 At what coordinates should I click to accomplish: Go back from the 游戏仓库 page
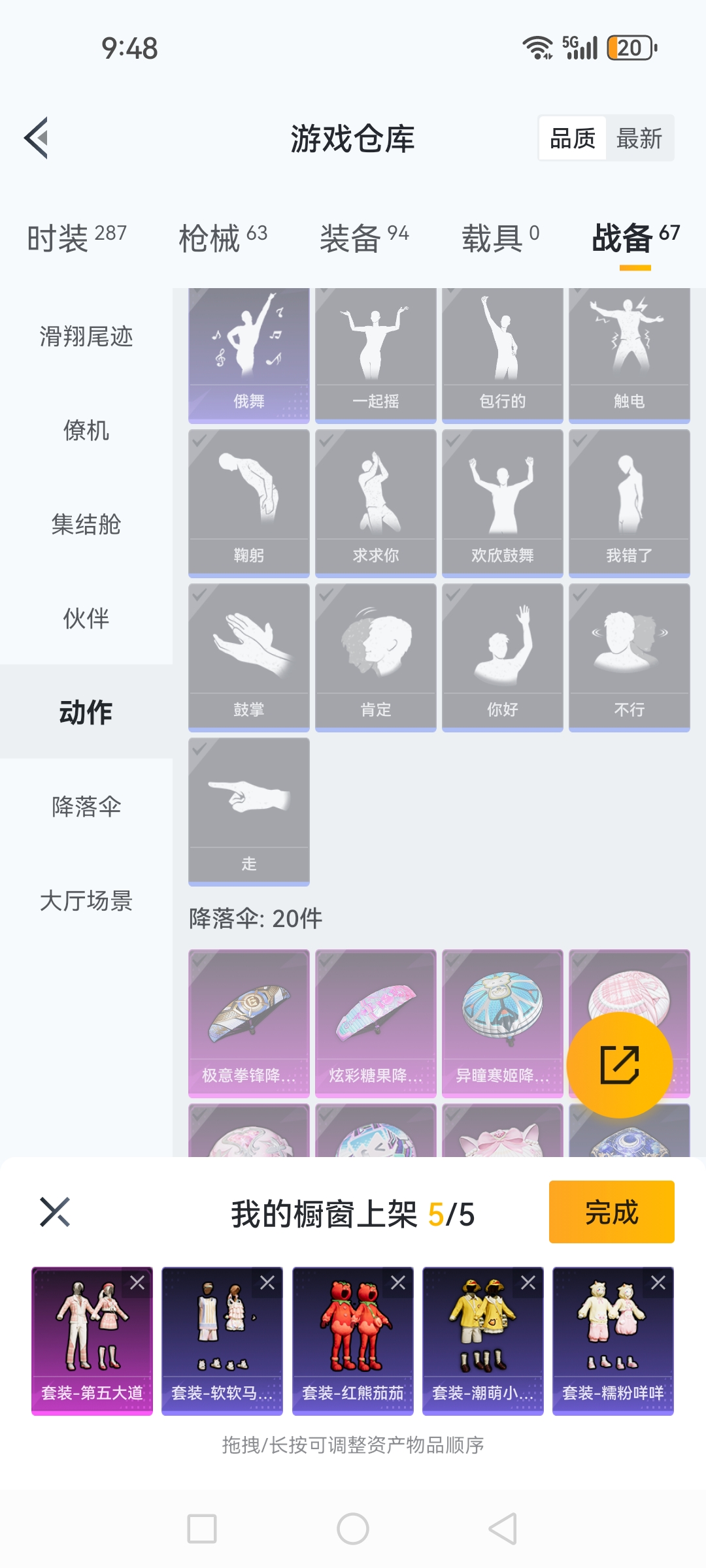click(37, 138)
